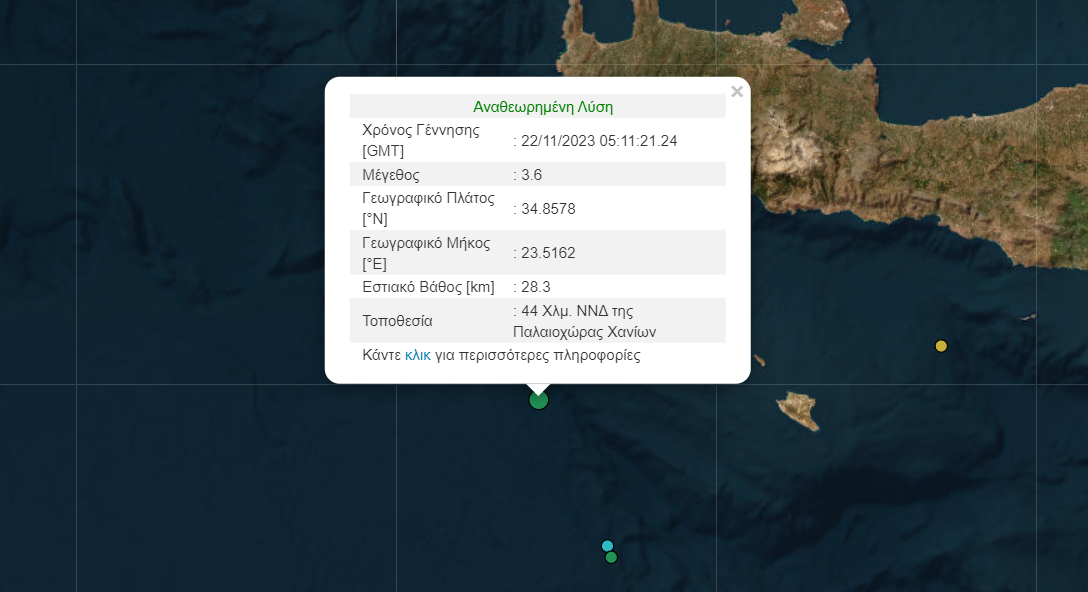Open the 'κλικ' link for more information
The height and width of the screenshot is (592, 1088).
pos(418,355)
